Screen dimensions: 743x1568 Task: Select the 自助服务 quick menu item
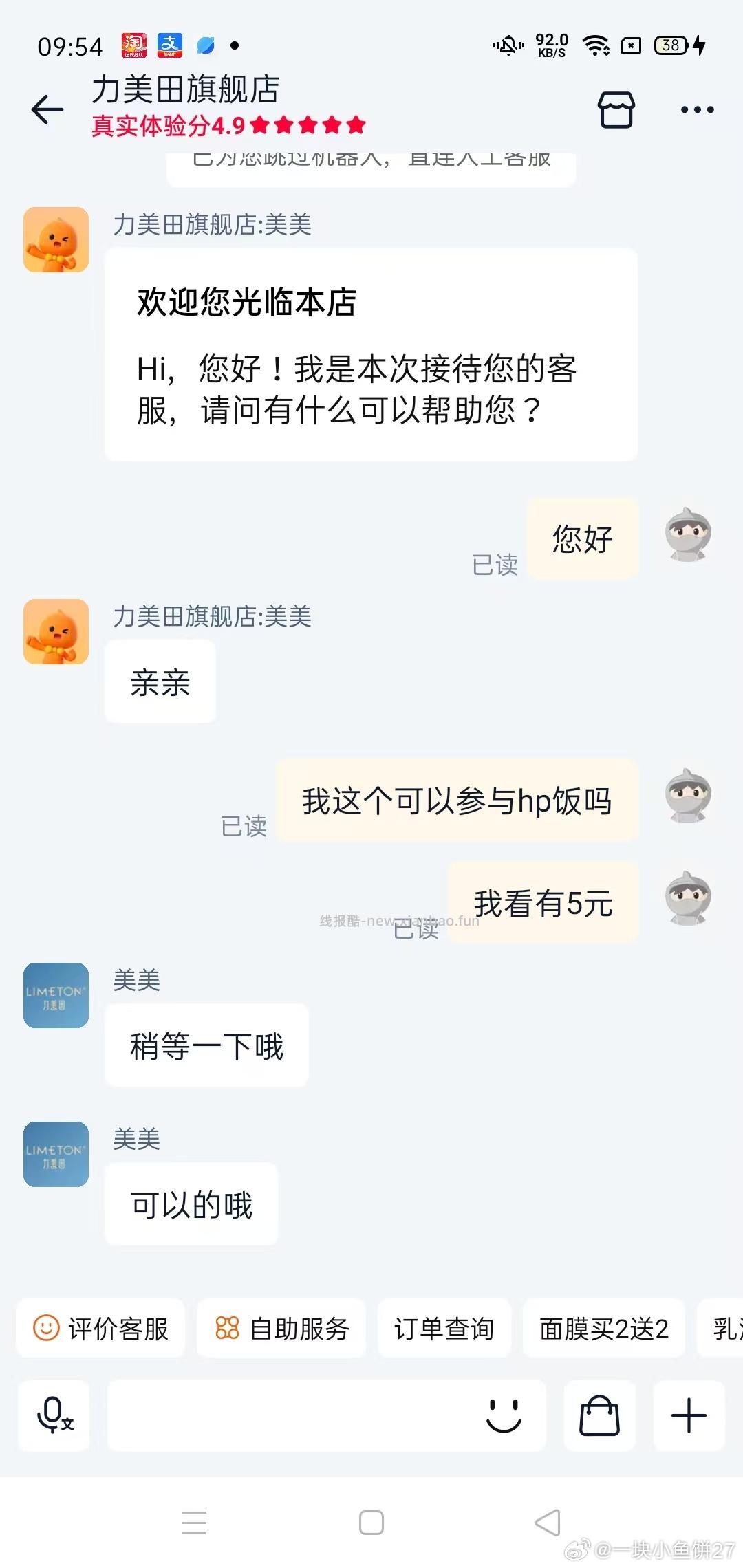click(x=281, y=1329)
